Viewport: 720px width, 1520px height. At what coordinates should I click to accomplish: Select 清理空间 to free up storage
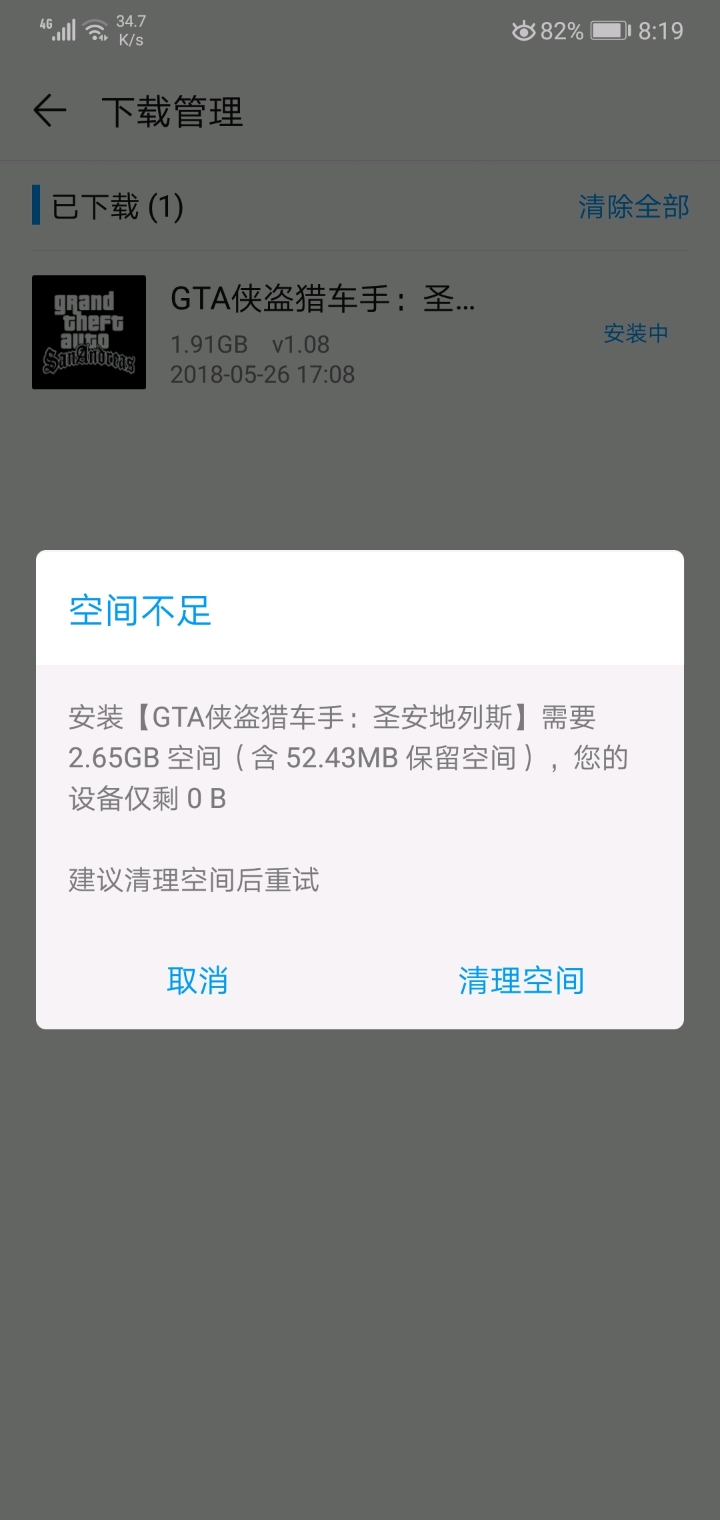[x=521, y=980]
